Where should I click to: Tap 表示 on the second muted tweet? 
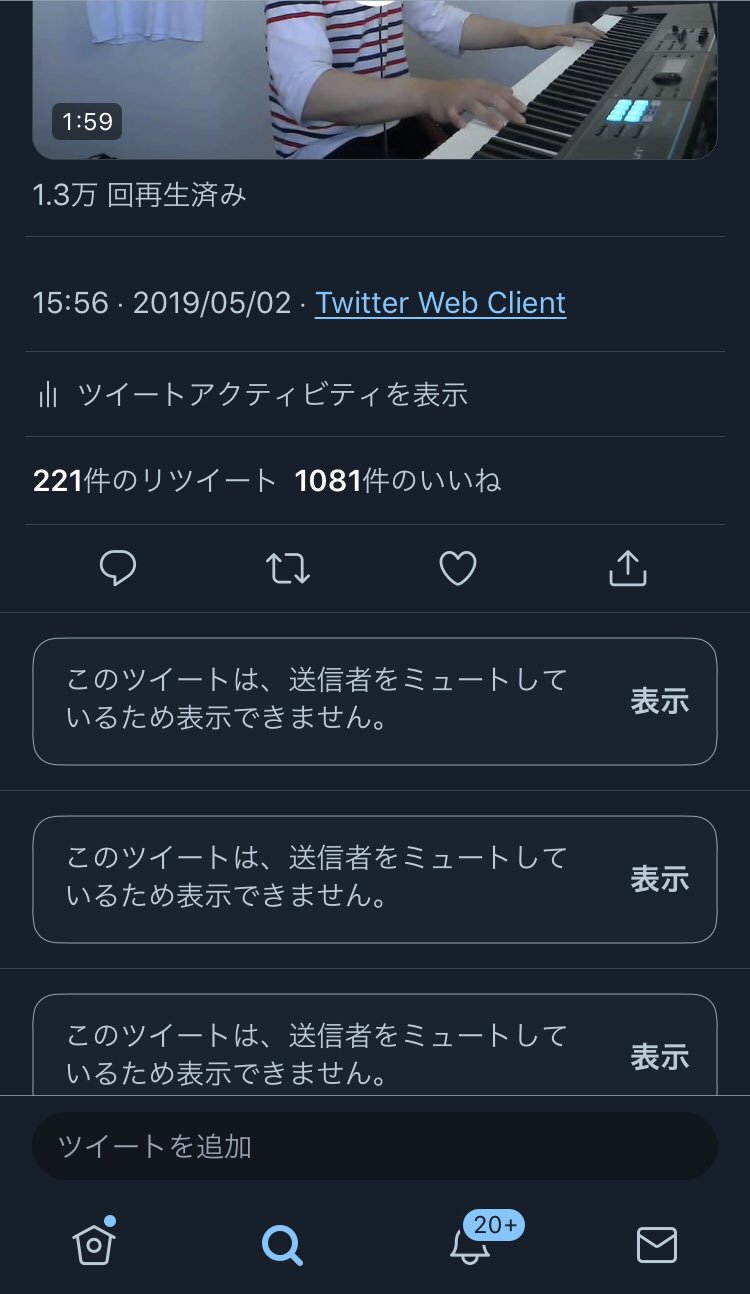660,879
